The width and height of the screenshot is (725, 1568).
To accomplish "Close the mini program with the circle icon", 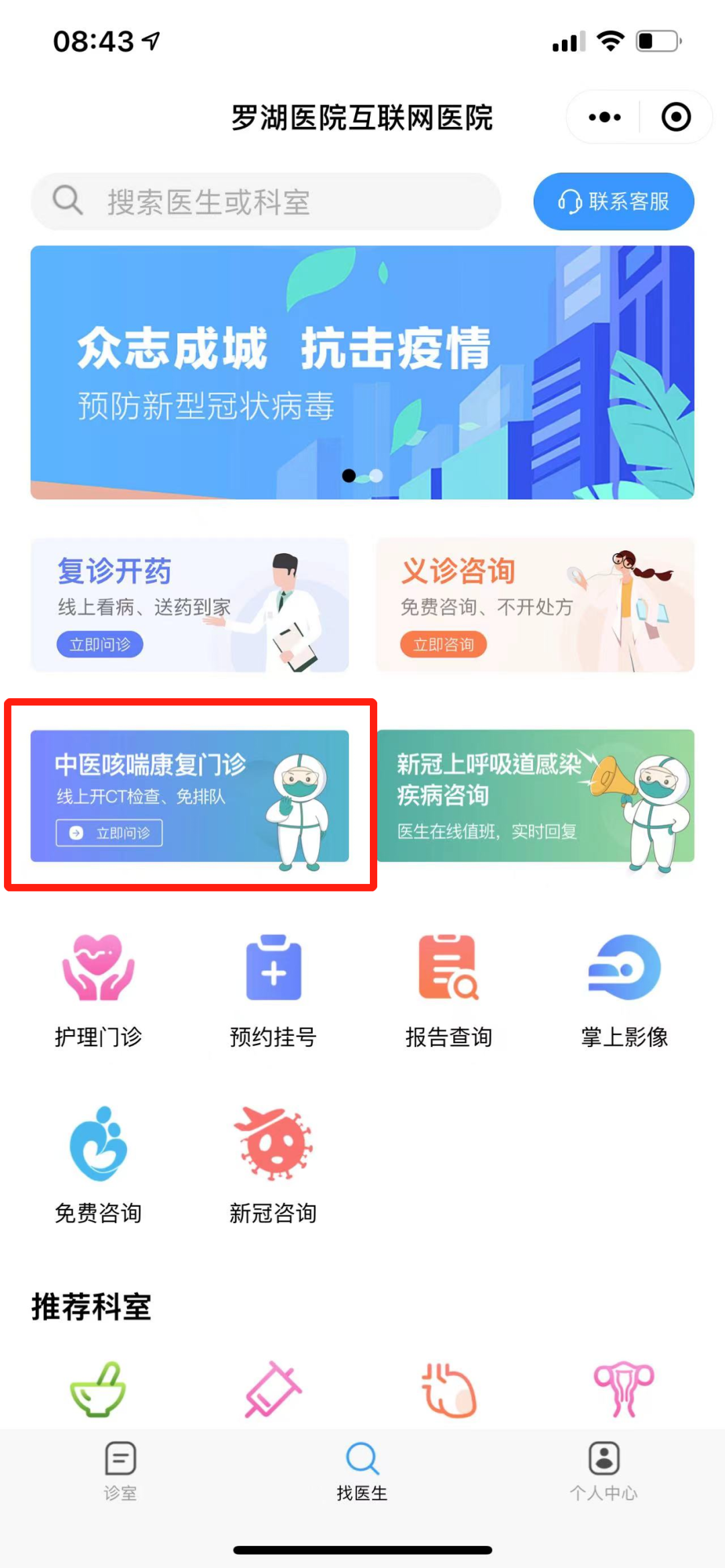I will coord(675,117).
